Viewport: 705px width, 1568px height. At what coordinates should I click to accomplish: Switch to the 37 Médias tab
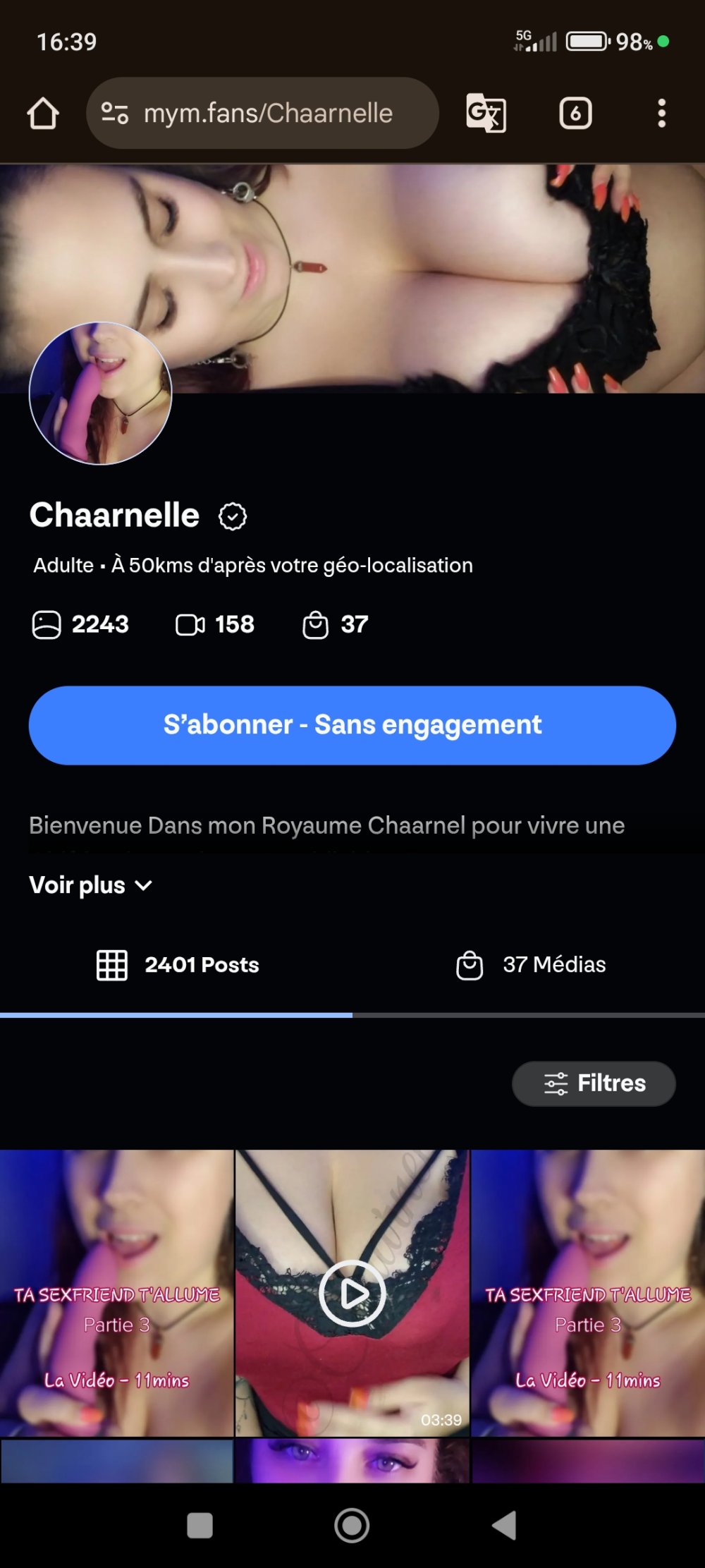coord(530,964)
